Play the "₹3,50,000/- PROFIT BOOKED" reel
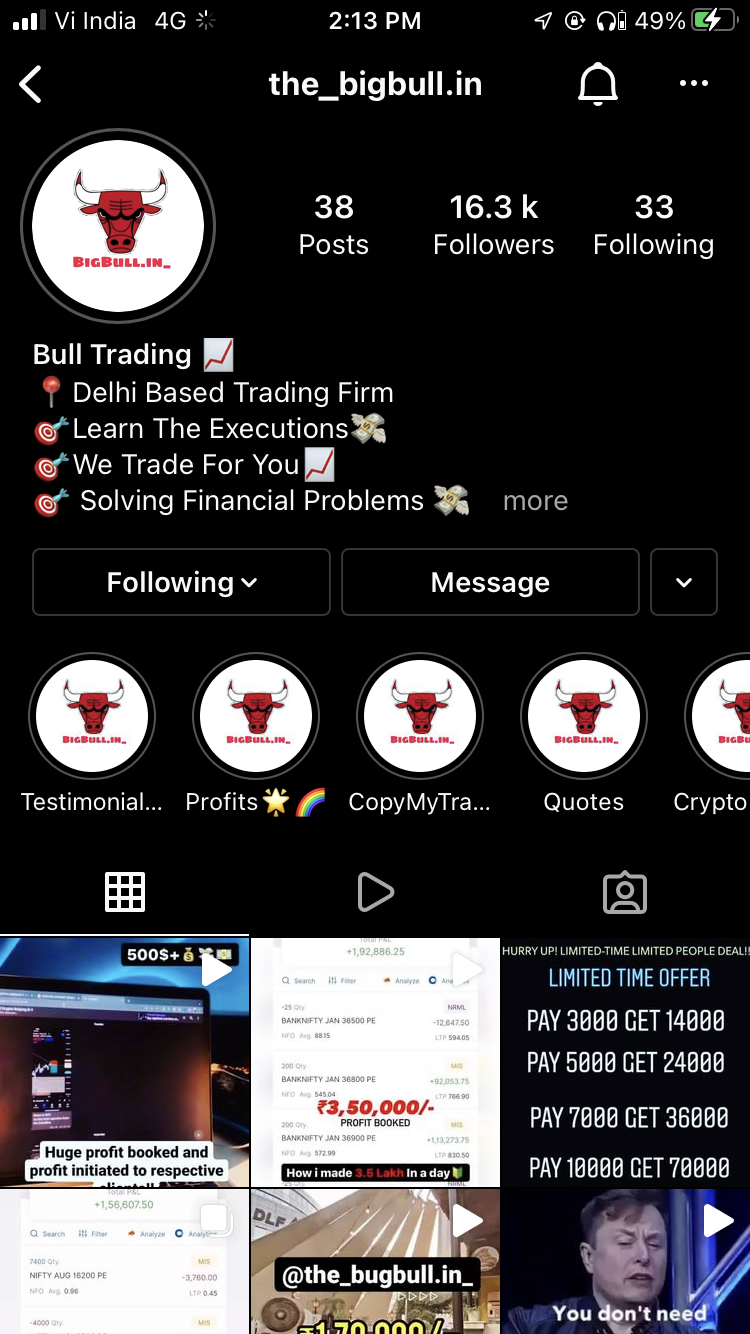 click(375, 1062)
